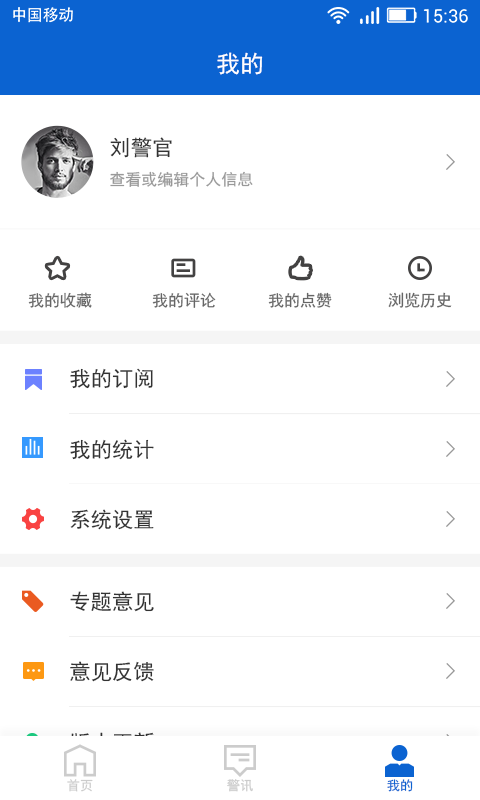Switch to the 首页 home tab
This screenshot has height=800, width=480.
(80, 768)
